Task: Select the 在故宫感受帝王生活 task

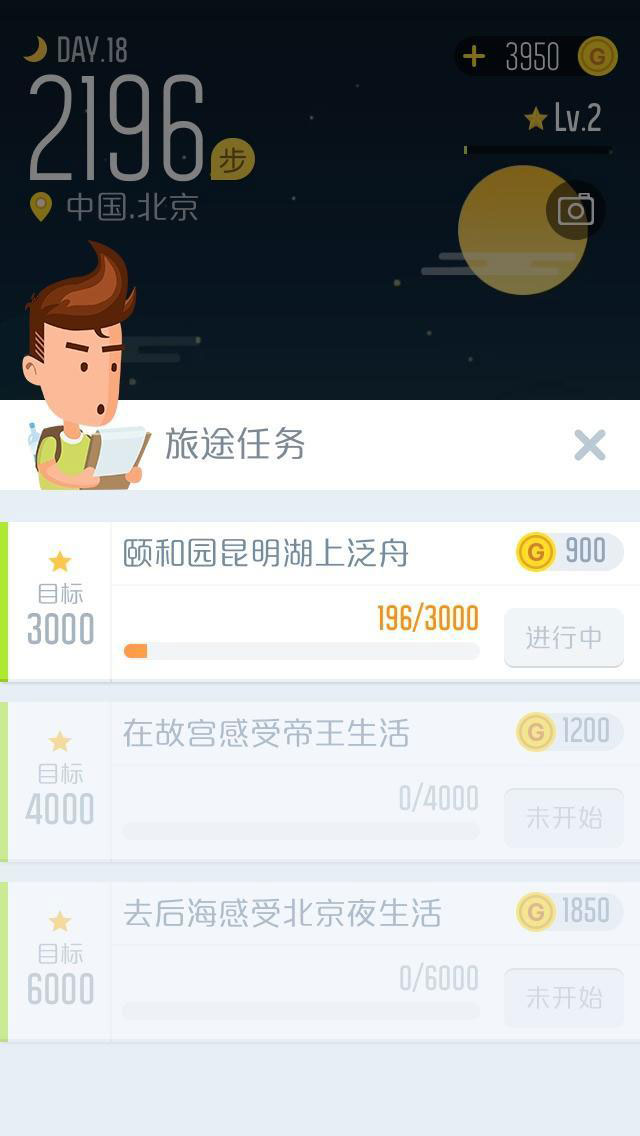Action: [266, 733]
